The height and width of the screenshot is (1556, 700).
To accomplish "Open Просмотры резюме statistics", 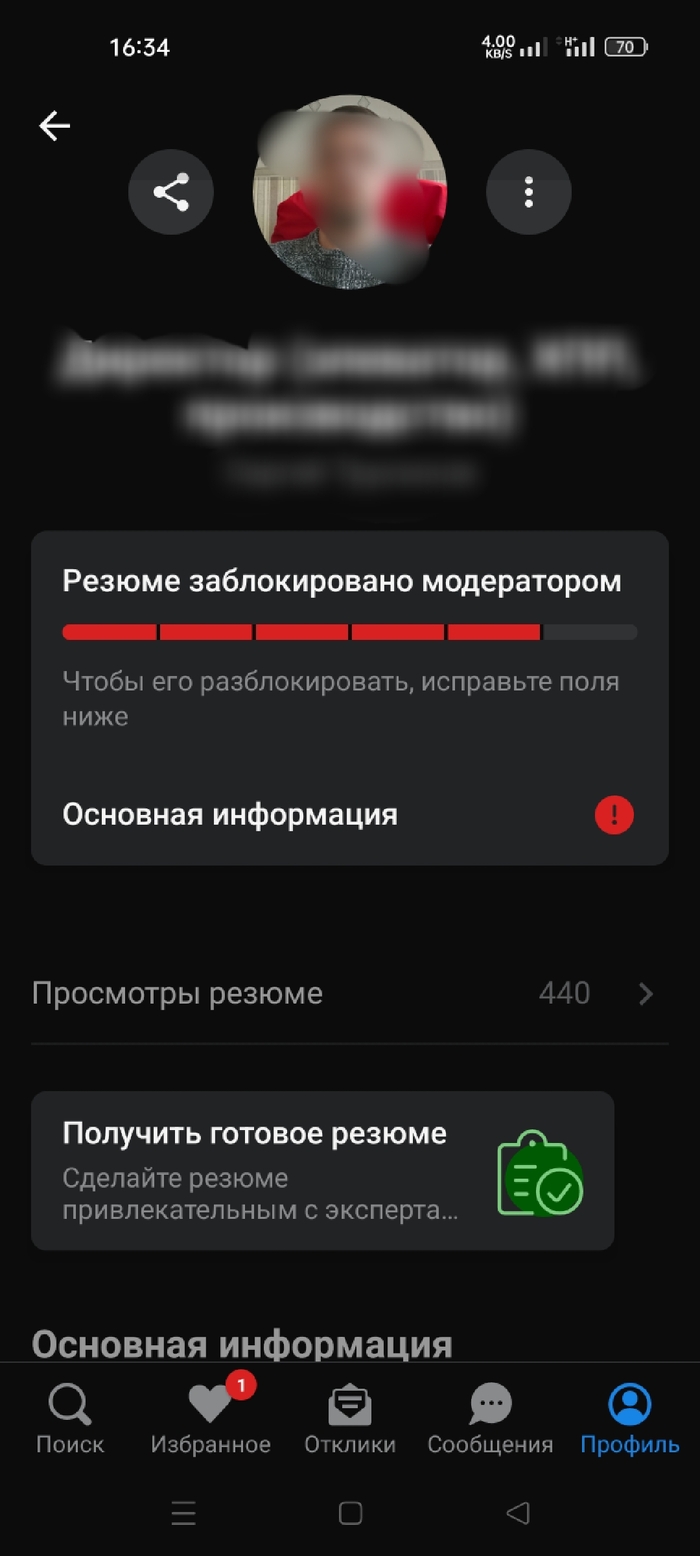I will [x=350, y=993].
